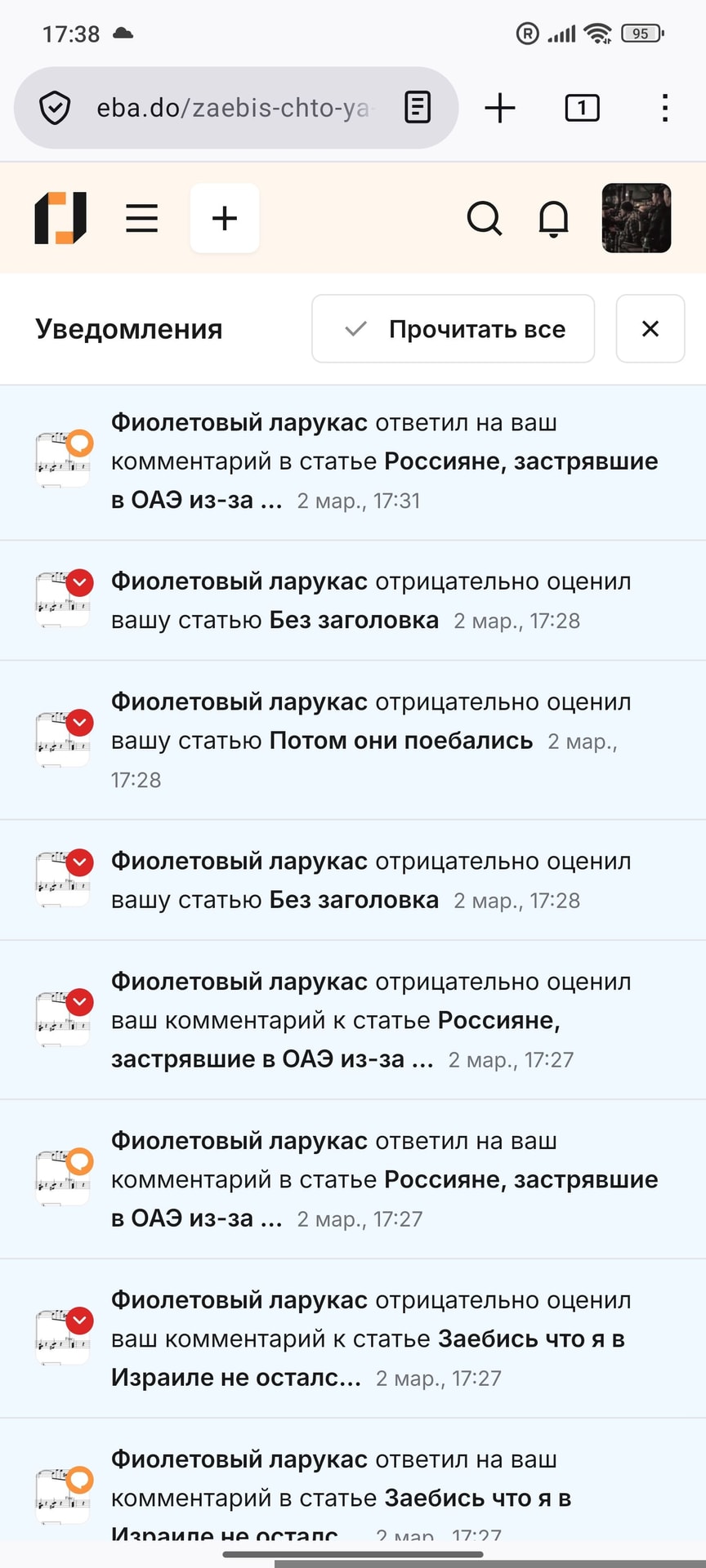Close the Уведомления panel
The image size is (706, 1568).
click(650, 328)
